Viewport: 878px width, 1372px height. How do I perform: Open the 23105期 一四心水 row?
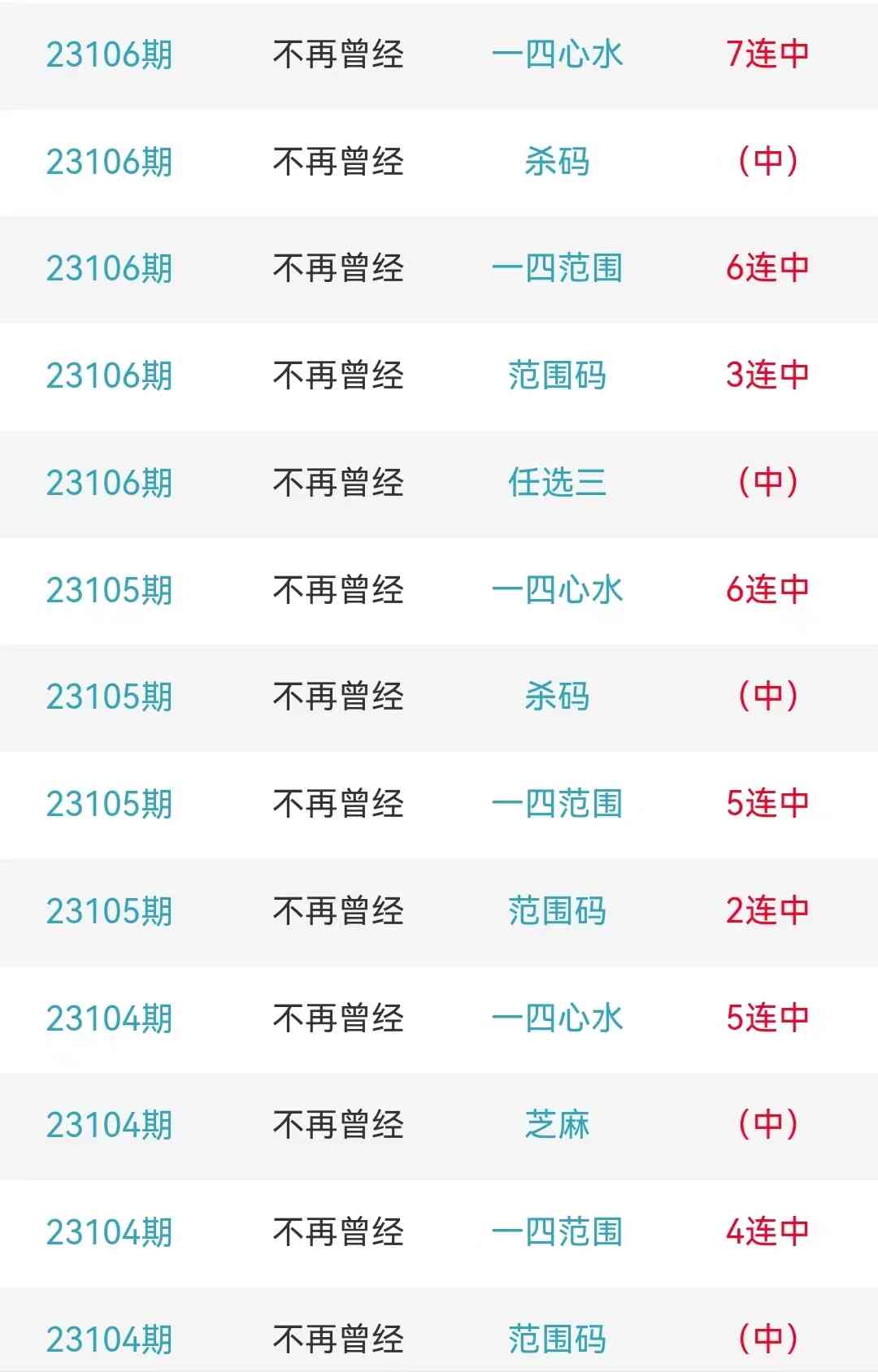pyautogui.click(x=557, y=590)
